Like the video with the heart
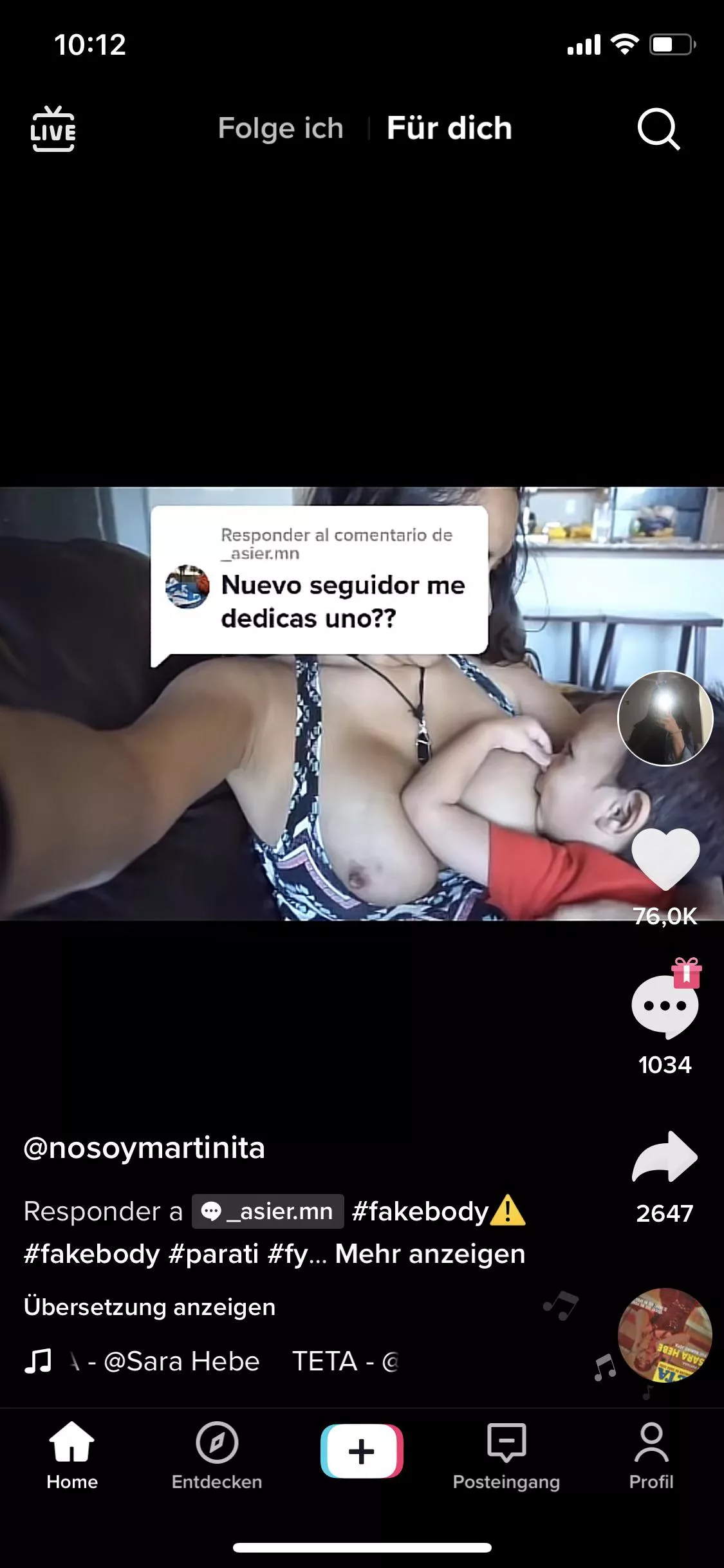 (665, 858)
